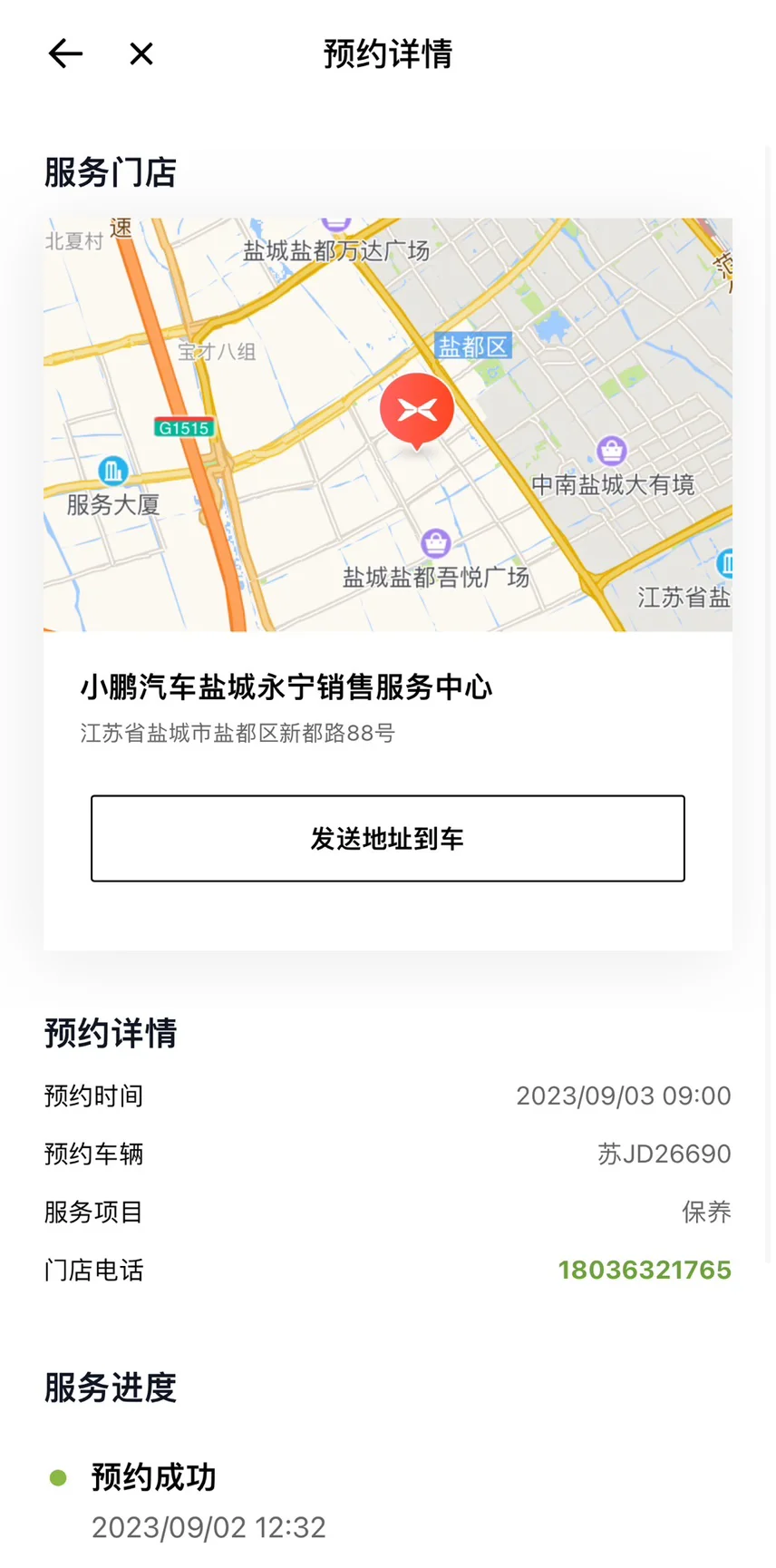Open the store location map
This screenshot has height=1568, width=776.
tap(388, 424)
